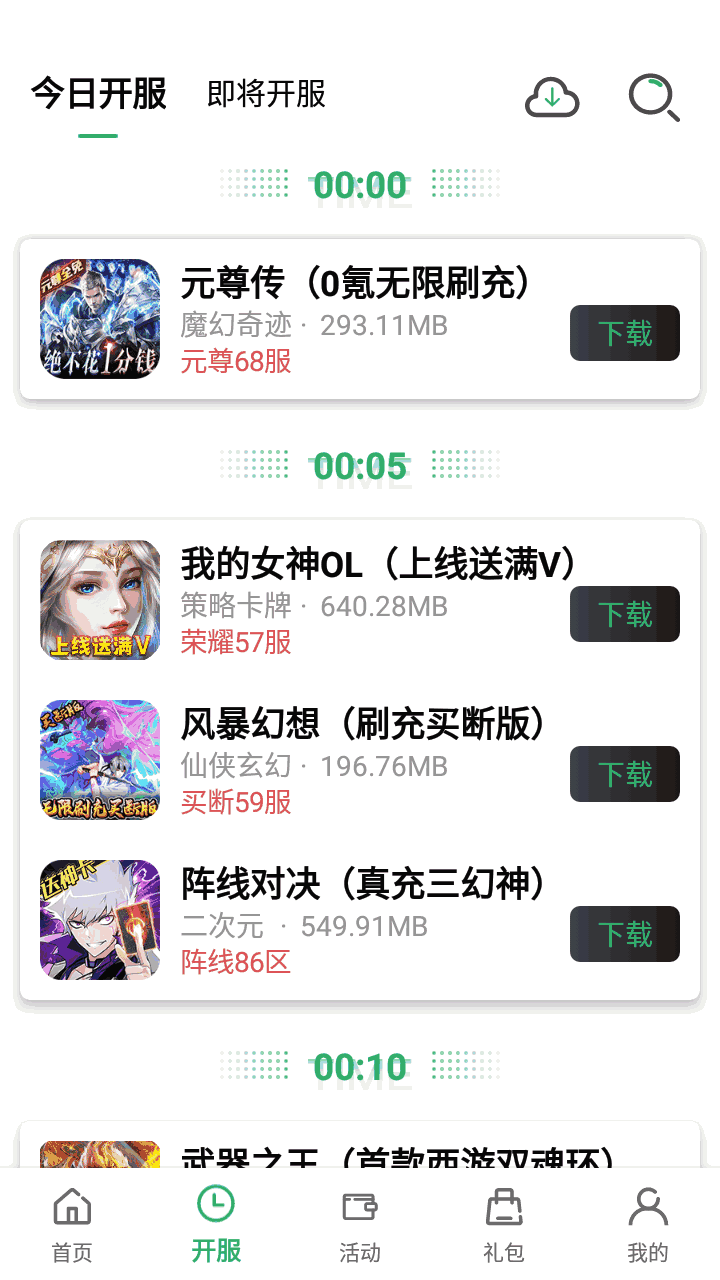720x1280 pixels.
Task: Switch to the 活动 tab
Action: pos(360,1224)
